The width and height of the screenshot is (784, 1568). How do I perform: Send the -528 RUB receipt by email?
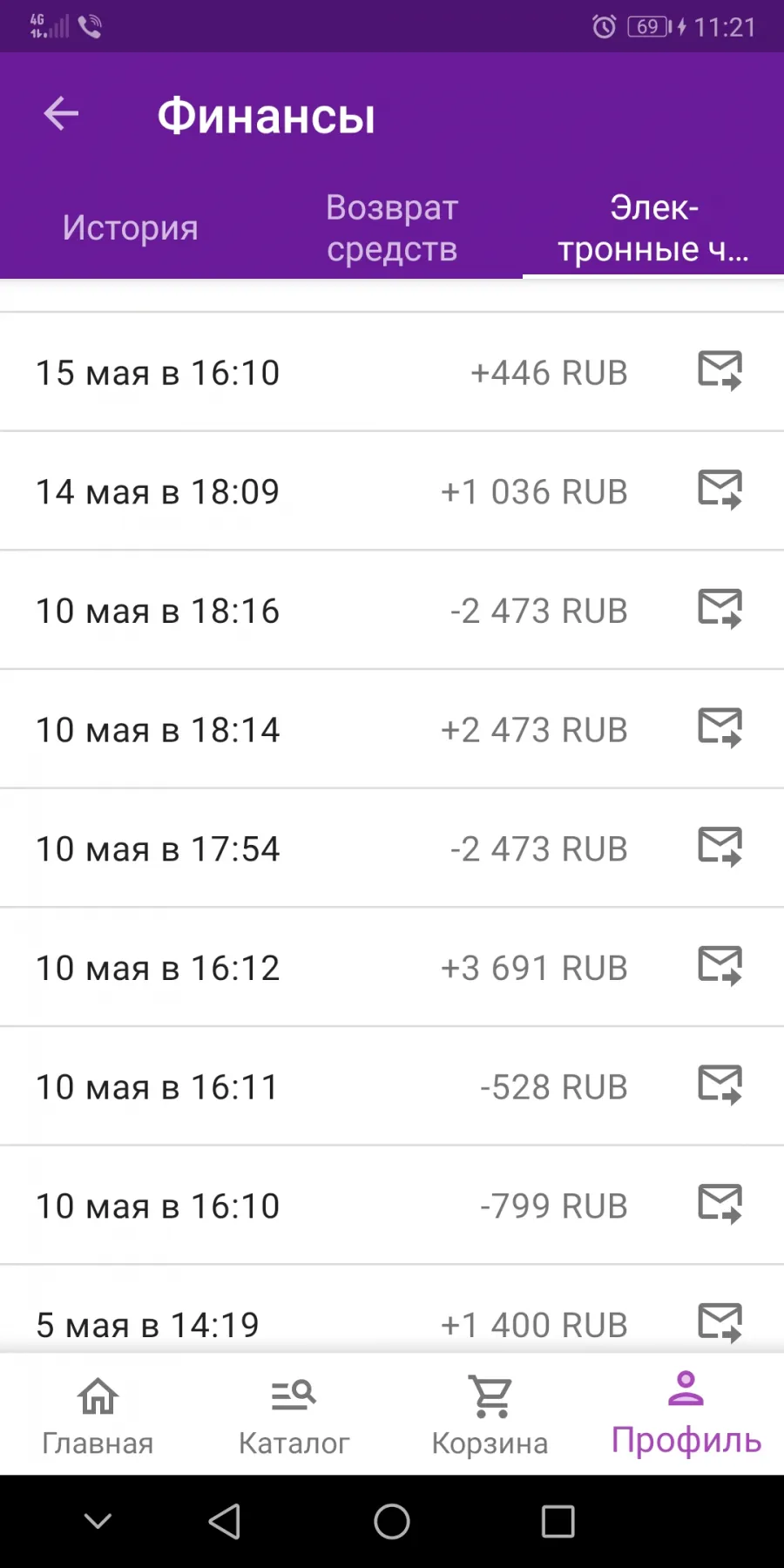tap(720, 1085)
